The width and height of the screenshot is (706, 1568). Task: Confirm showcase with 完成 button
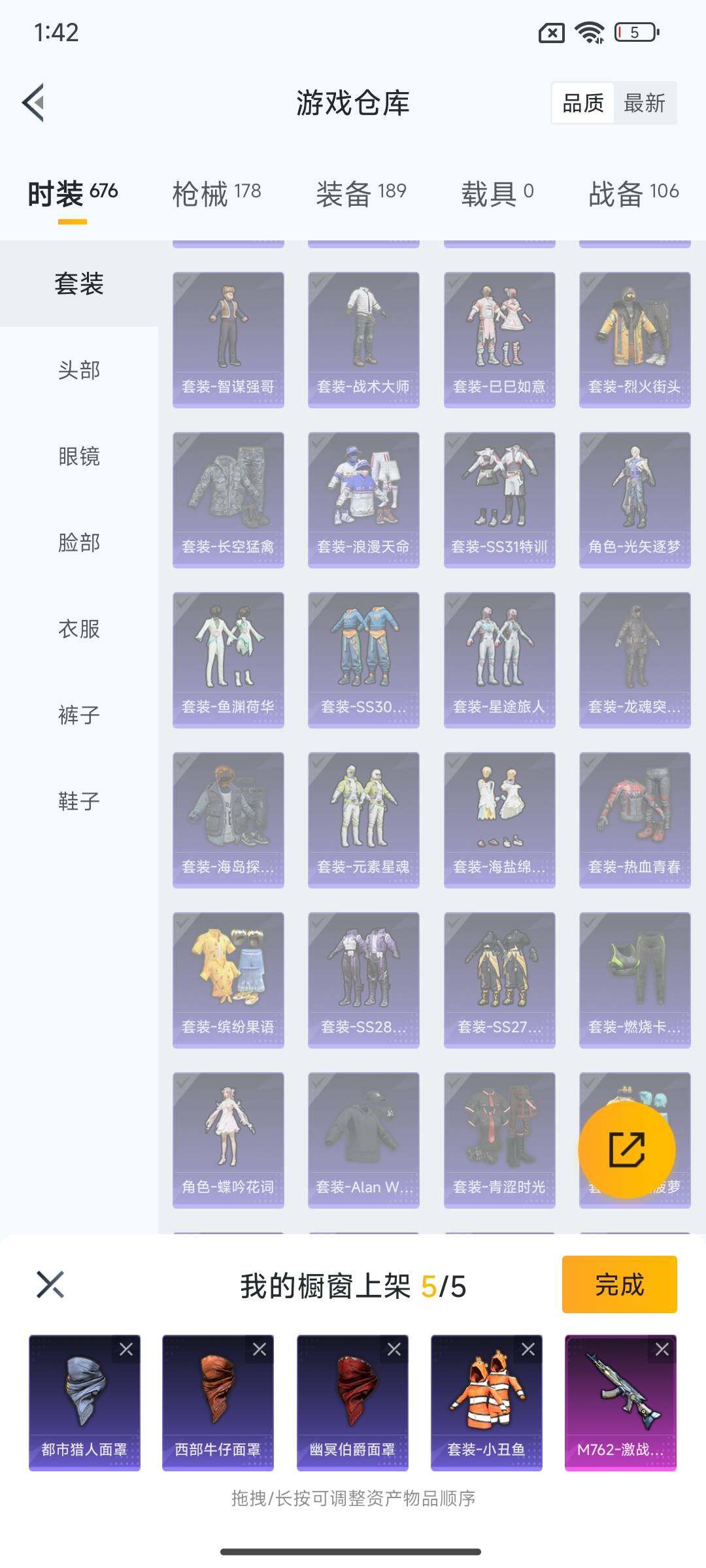tap(619, 1284)
